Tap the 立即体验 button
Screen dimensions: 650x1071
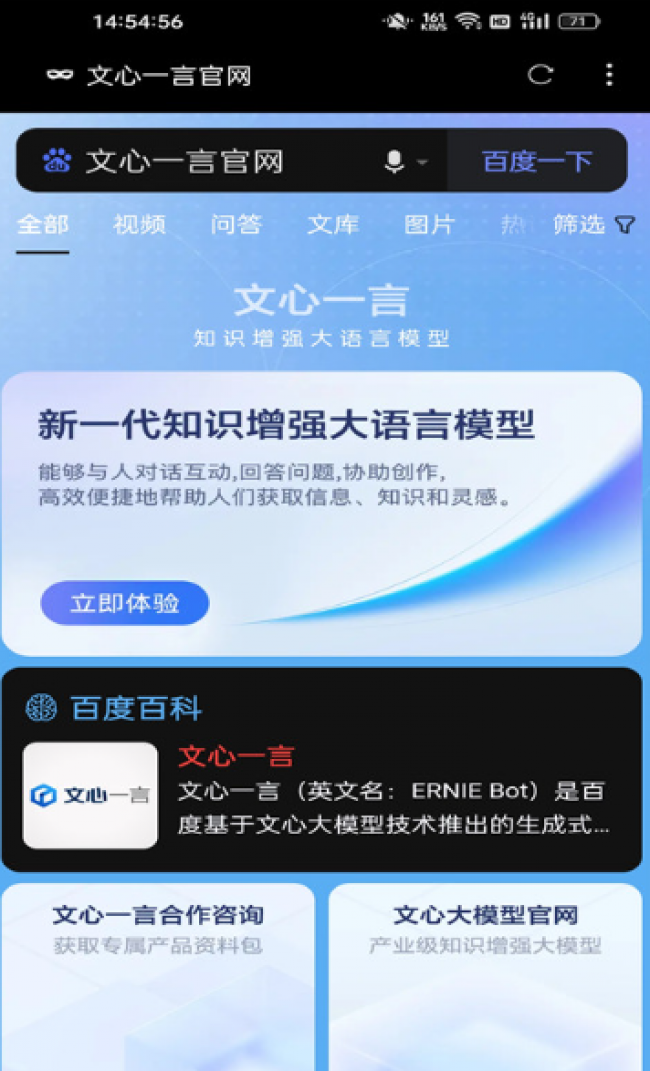[125, 603]
